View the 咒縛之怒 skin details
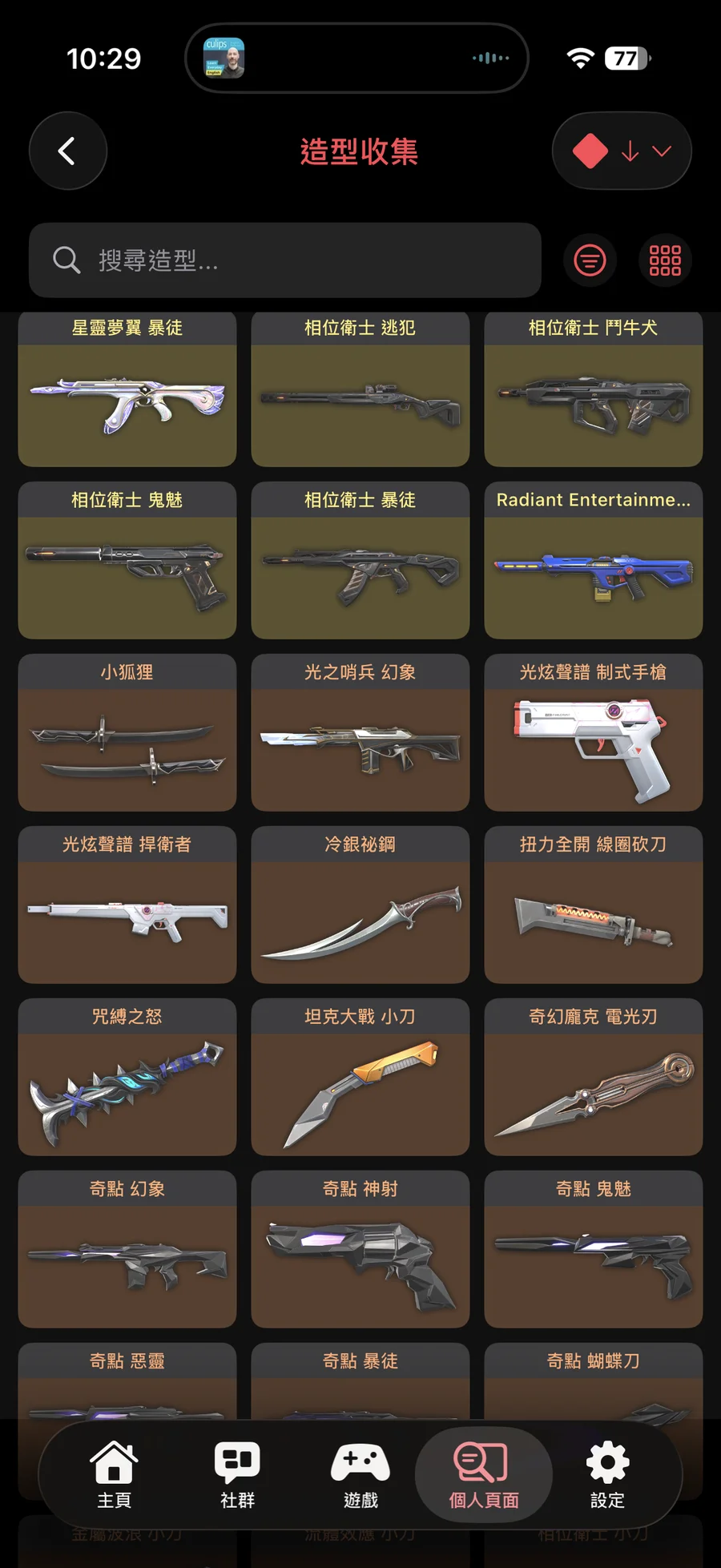The image size is (721, 1568). pos(127,1078)
